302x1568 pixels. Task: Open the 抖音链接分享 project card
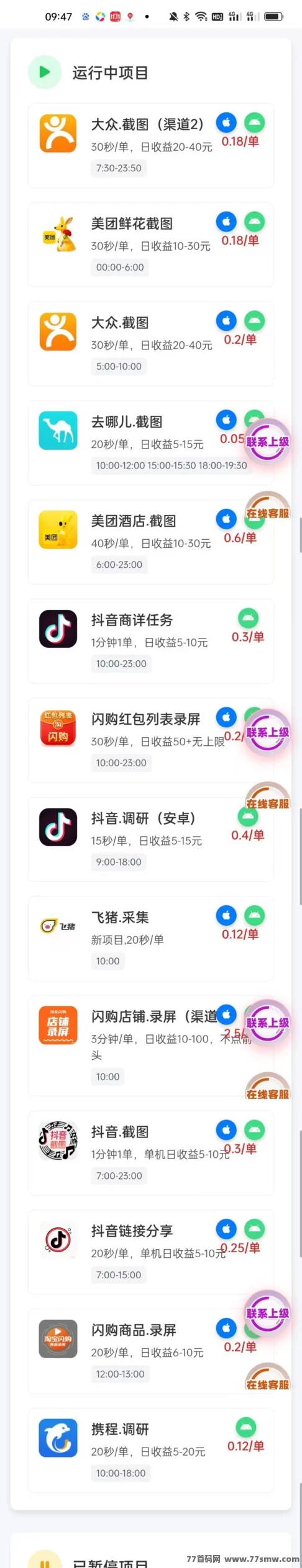tap(151, 1252)
